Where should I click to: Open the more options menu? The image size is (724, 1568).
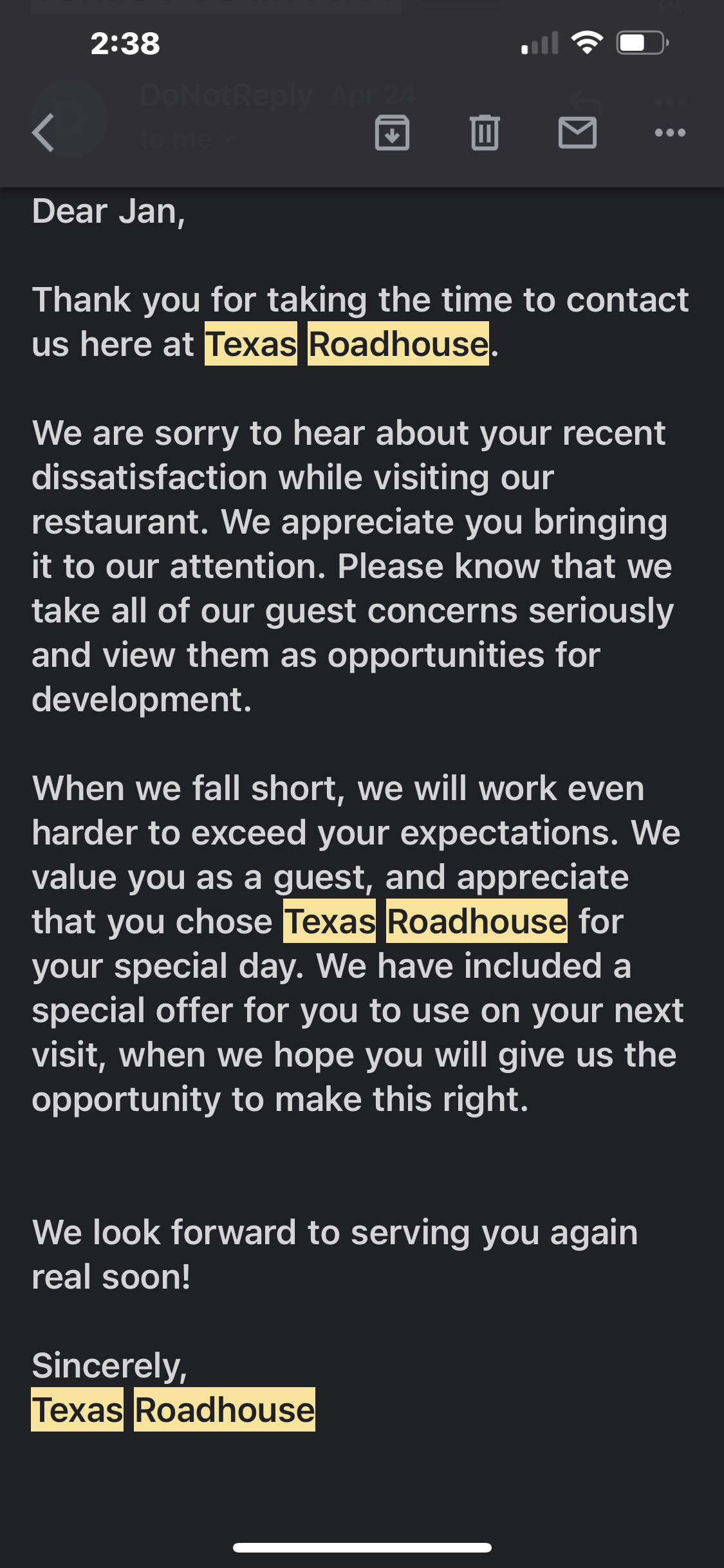[x=671, y=133]
